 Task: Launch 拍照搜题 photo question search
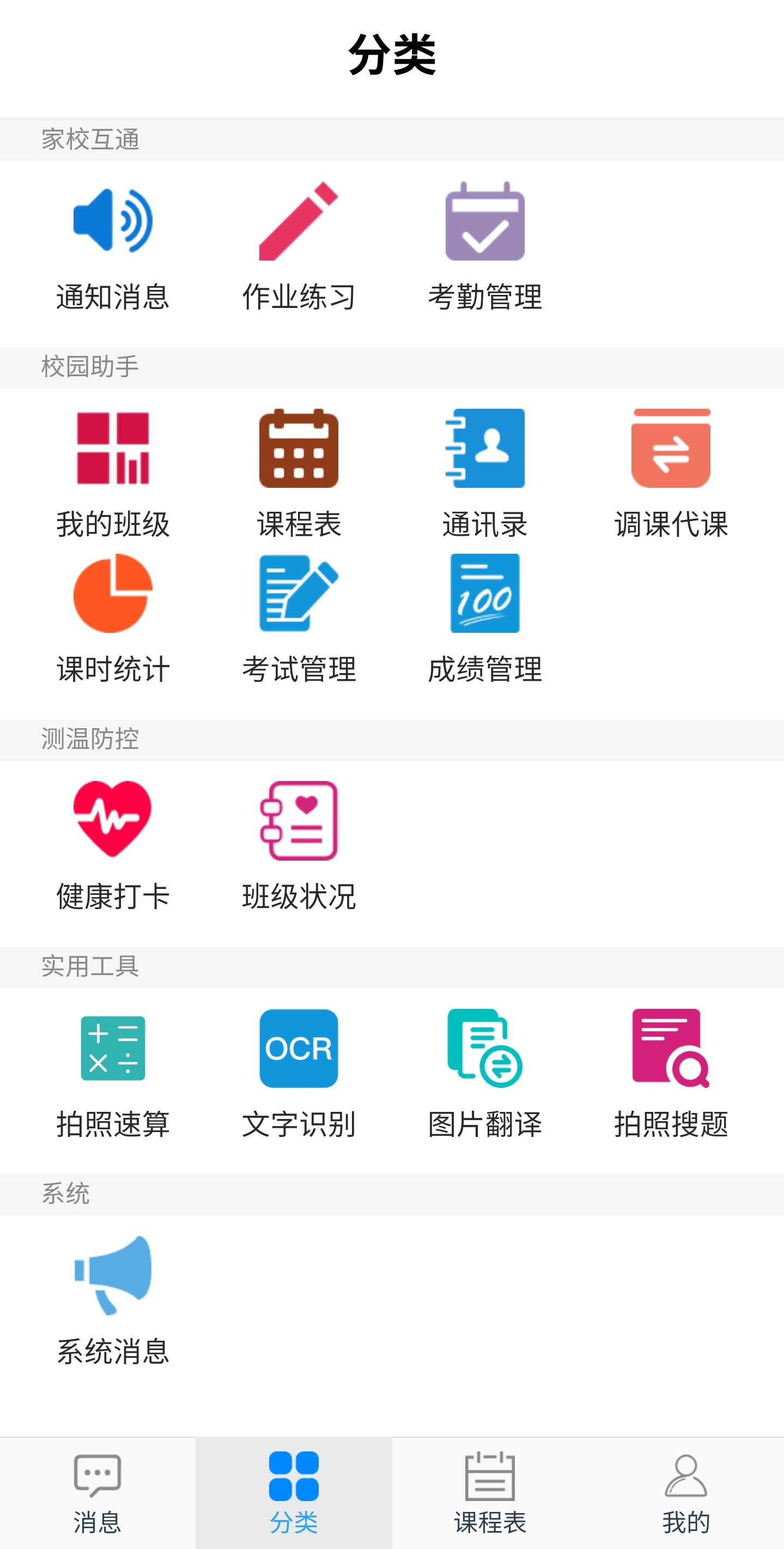[671, 1074]
